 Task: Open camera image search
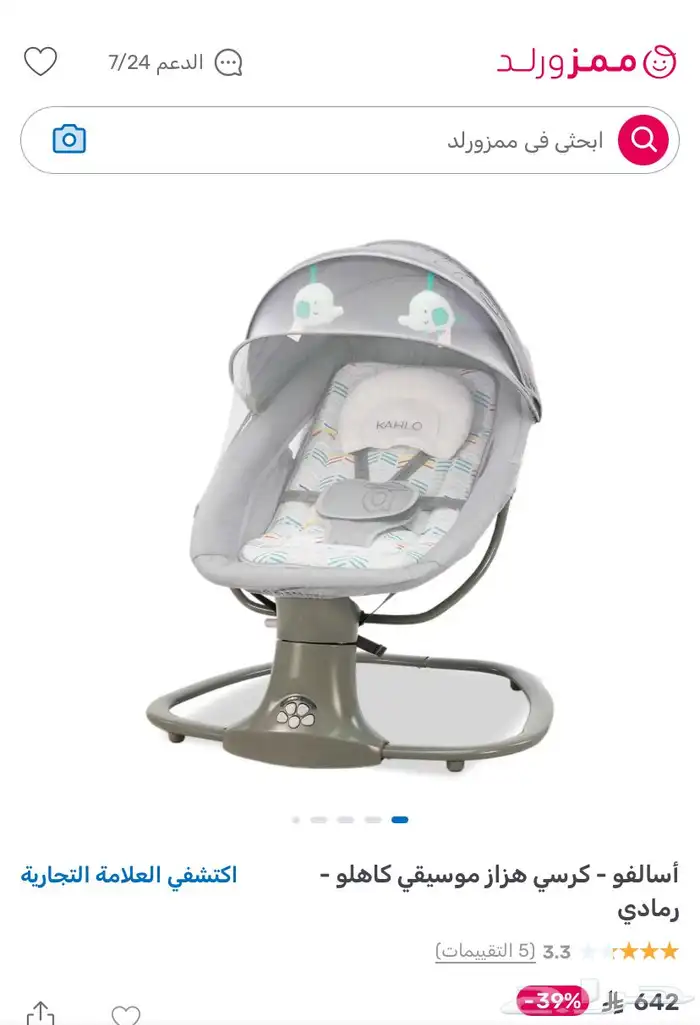[x=69, y=139]
